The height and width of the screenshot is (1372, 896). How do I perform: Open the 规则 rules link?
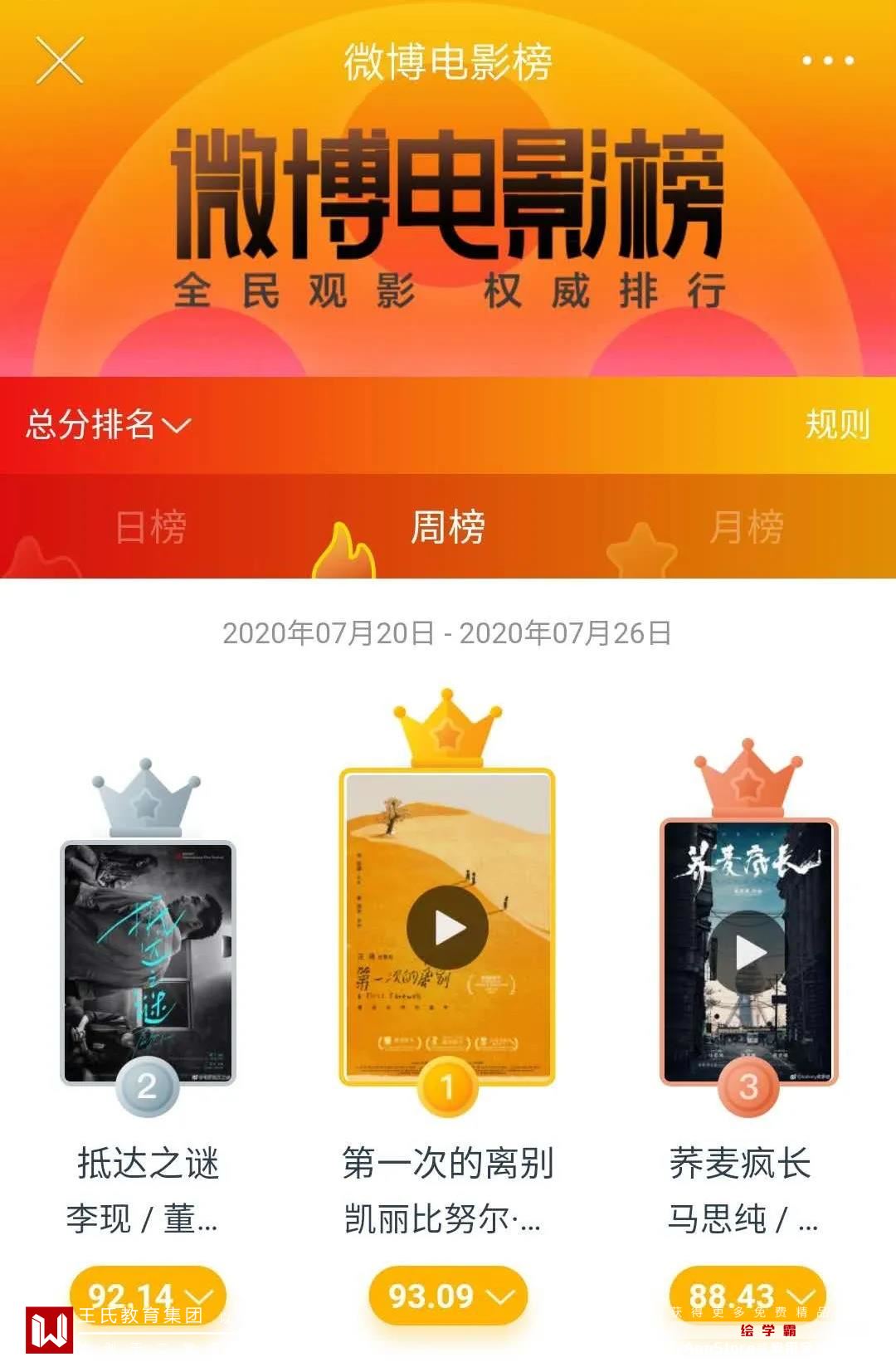click(x=836, y=424)
